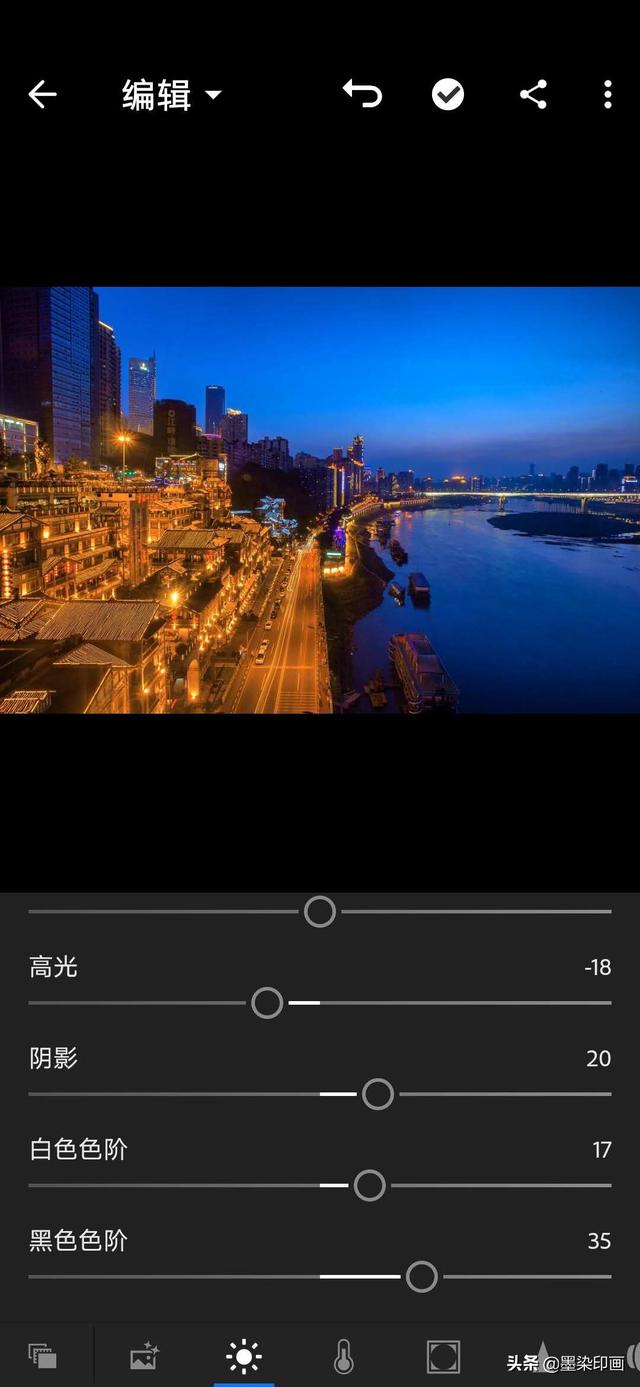Undo the last edit
The width and height of the screenshot is (640, 1387).
point(362,94)
